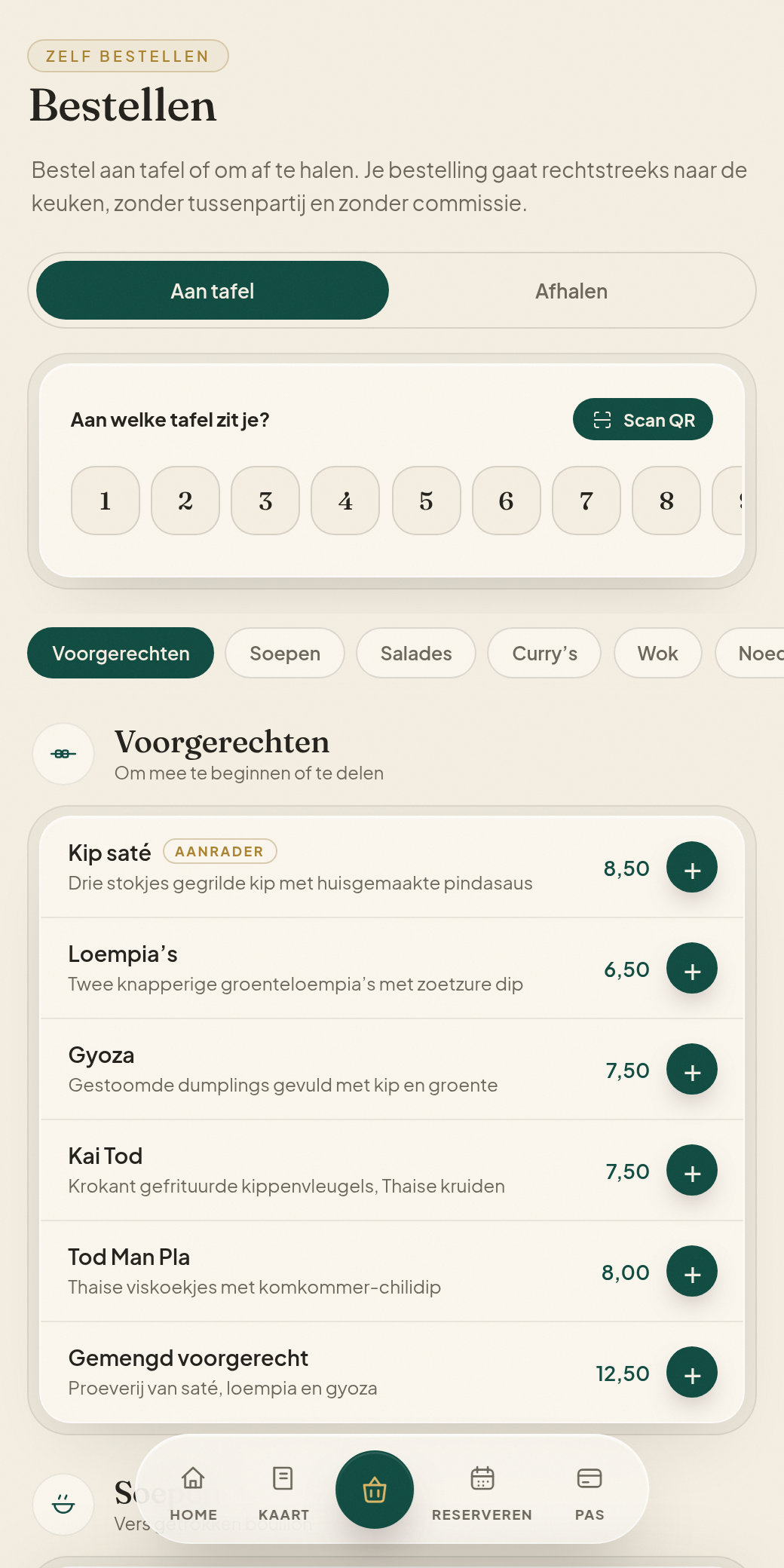Switch to the Reserveren tab
The width and height of the screenshot is (784, 1568).
click(x=482, y=1493)
